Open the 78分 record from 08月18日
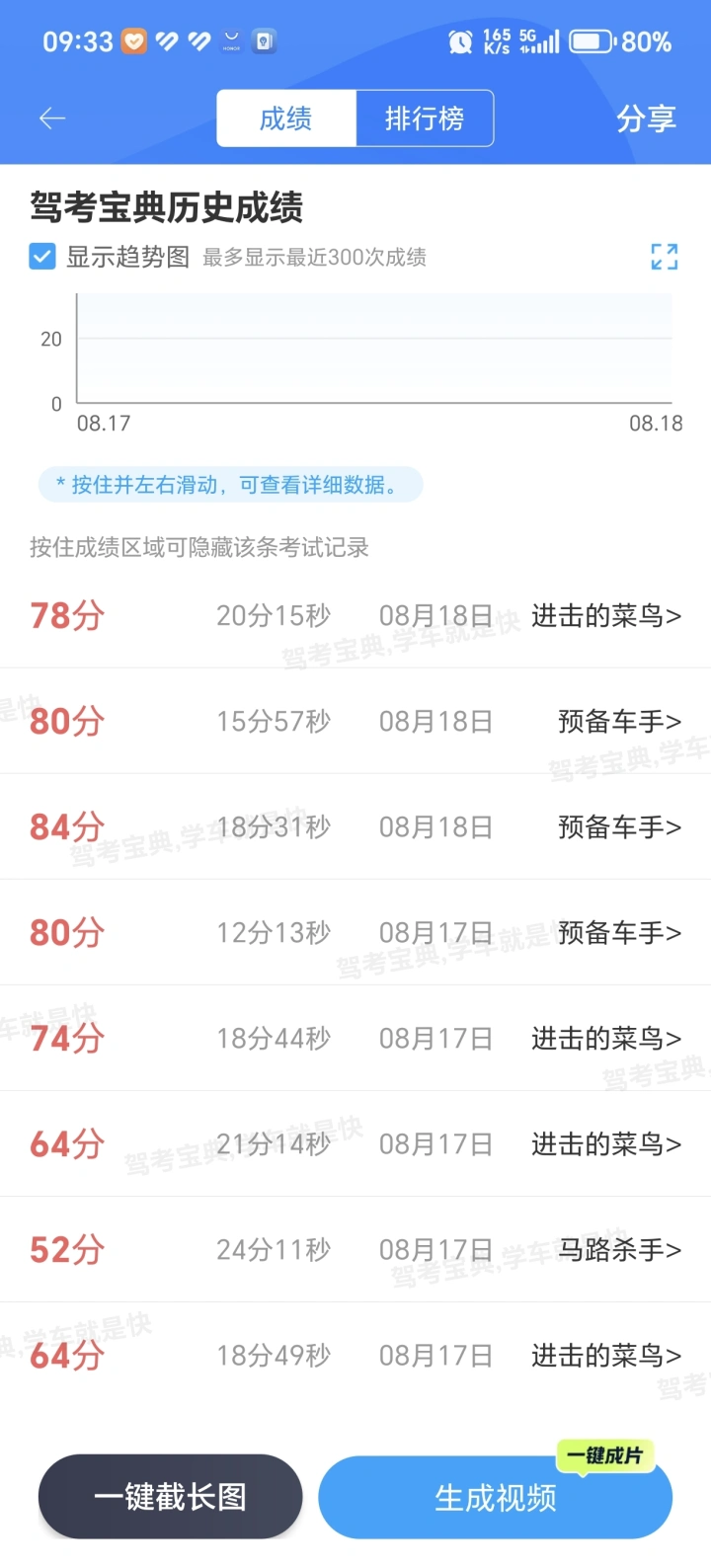 (x=355, y=616)
